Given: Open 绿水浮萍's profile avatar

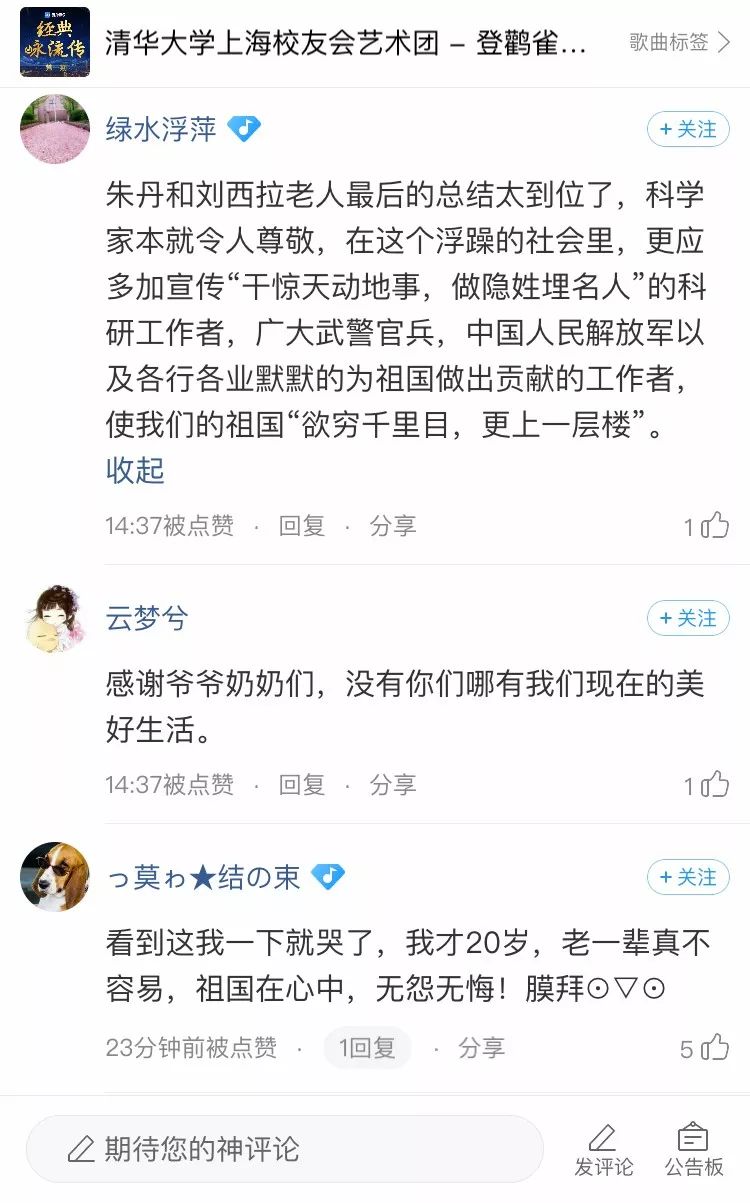Looking at the screenshot, I should pos(55,129).
